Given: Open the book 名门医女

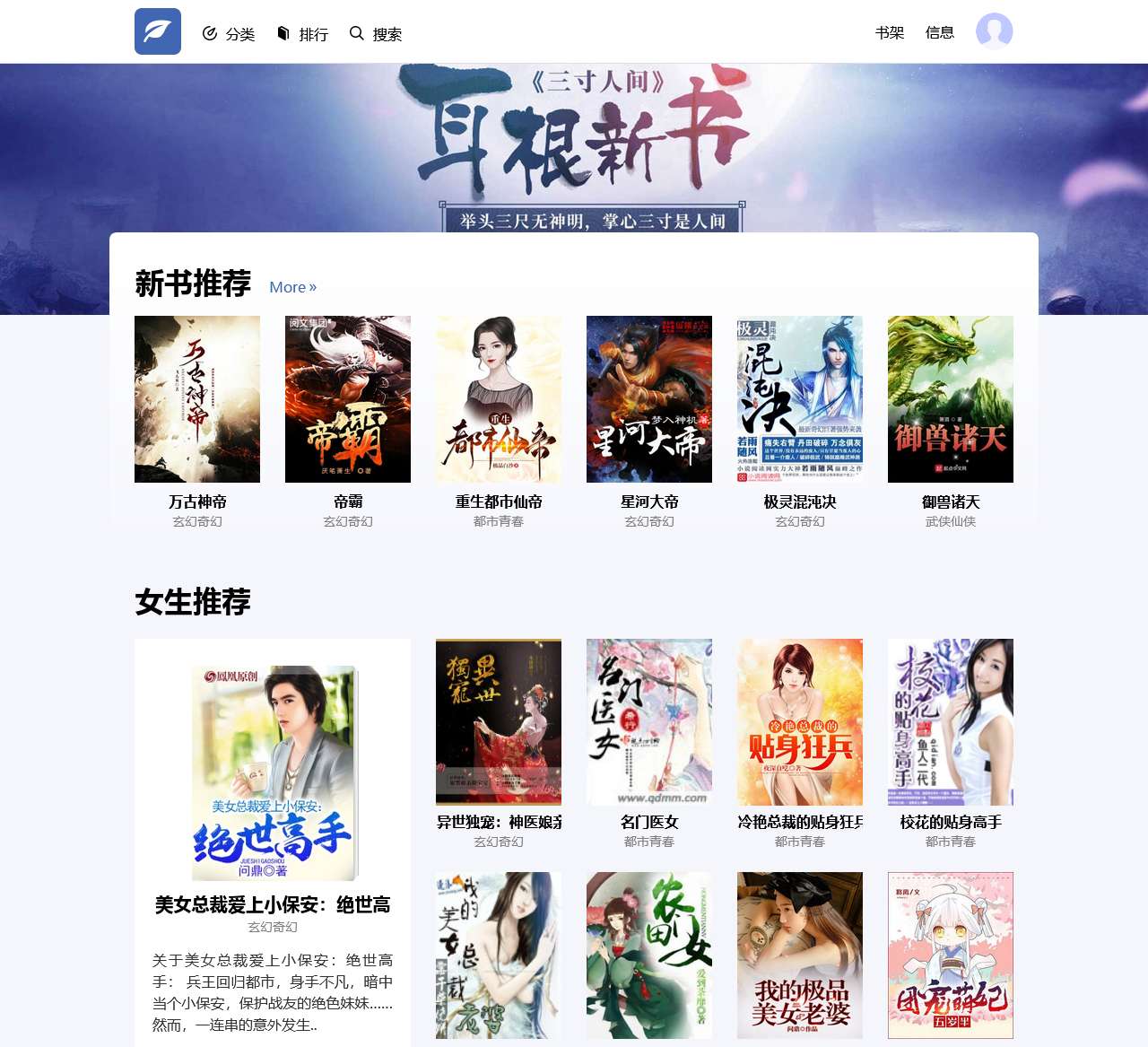Looking at the screenshot, I should click(x=649, y=722).
